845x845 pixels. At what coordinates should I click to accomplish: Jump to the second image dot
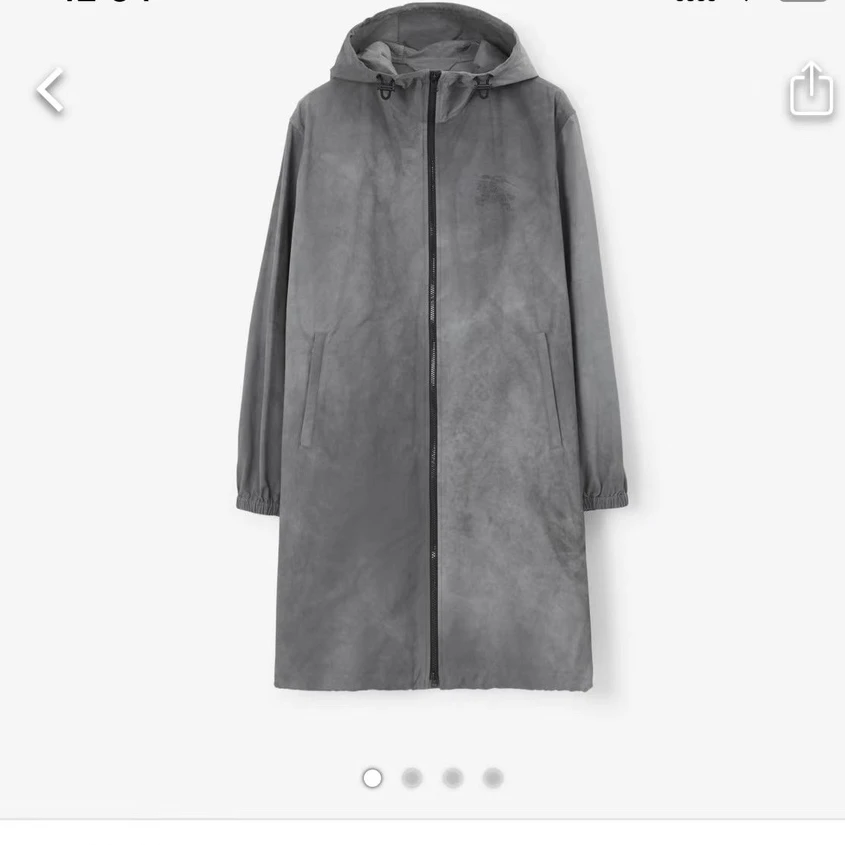coord(412,778)
